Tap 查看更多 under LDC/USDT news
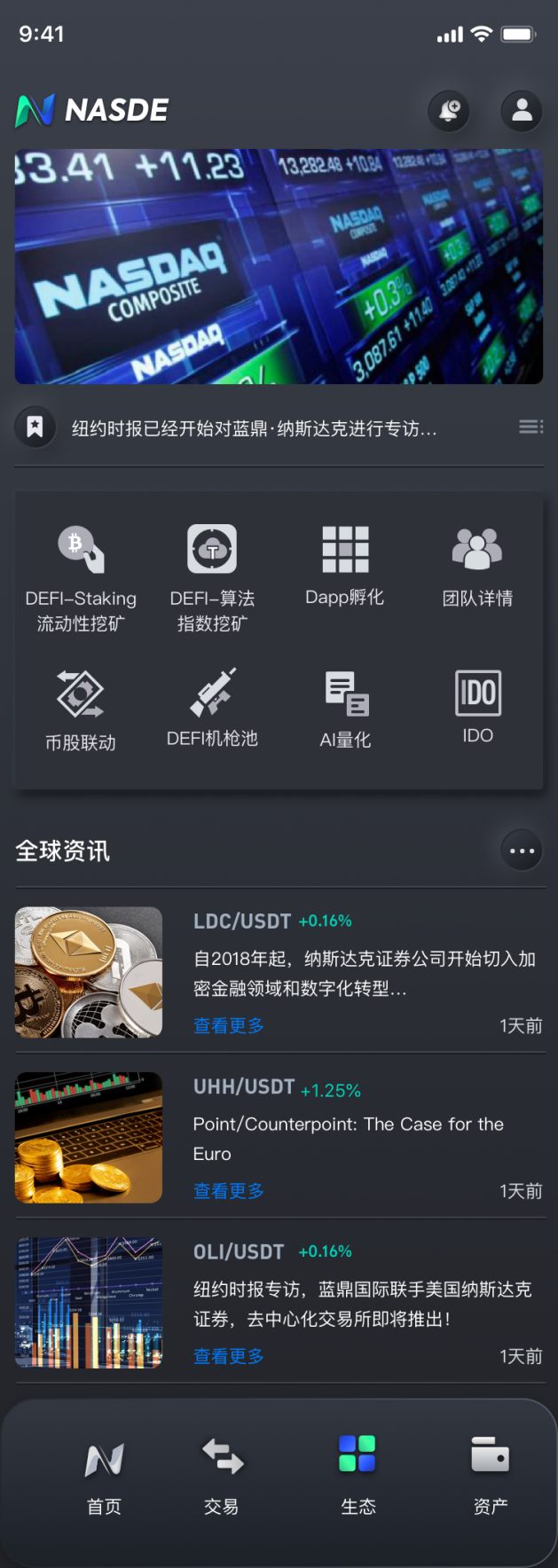The width and height of the screenshot is (558, 1568). [229, 1026]
